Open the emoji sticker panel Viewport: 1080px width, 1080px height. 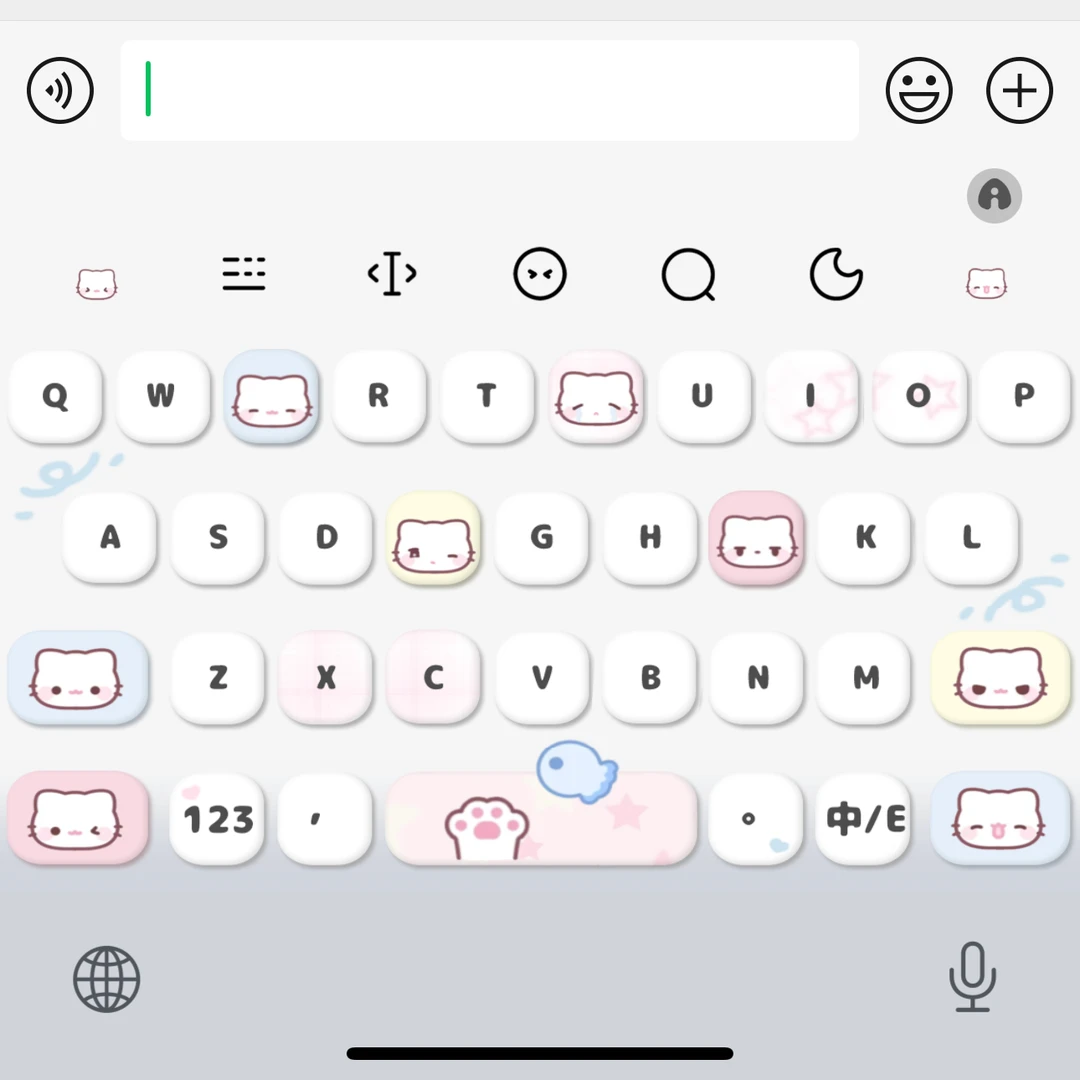tap(918, 91)
